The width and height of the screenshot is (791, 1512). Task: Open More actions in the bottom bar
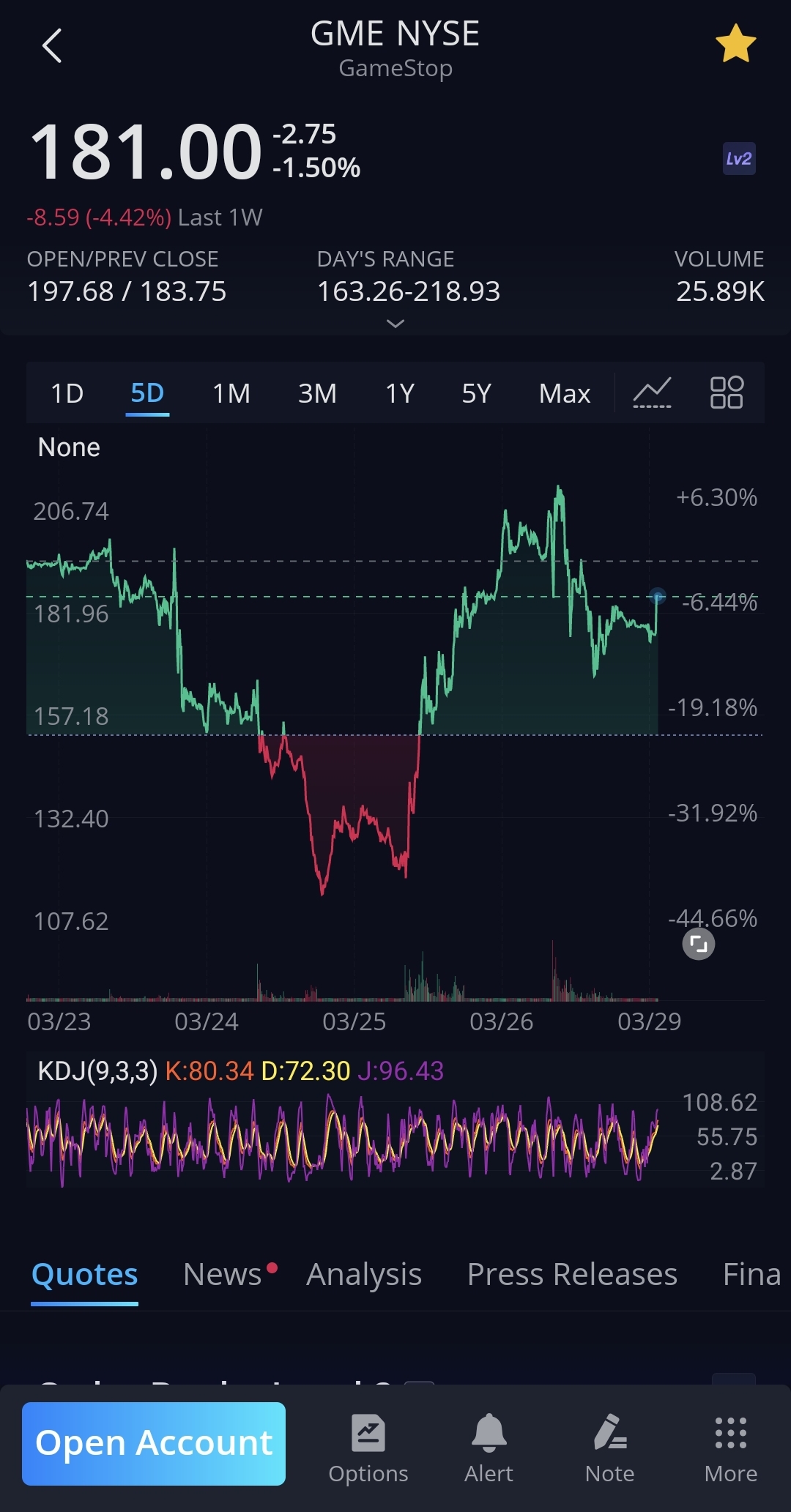tap(731, 1448)
